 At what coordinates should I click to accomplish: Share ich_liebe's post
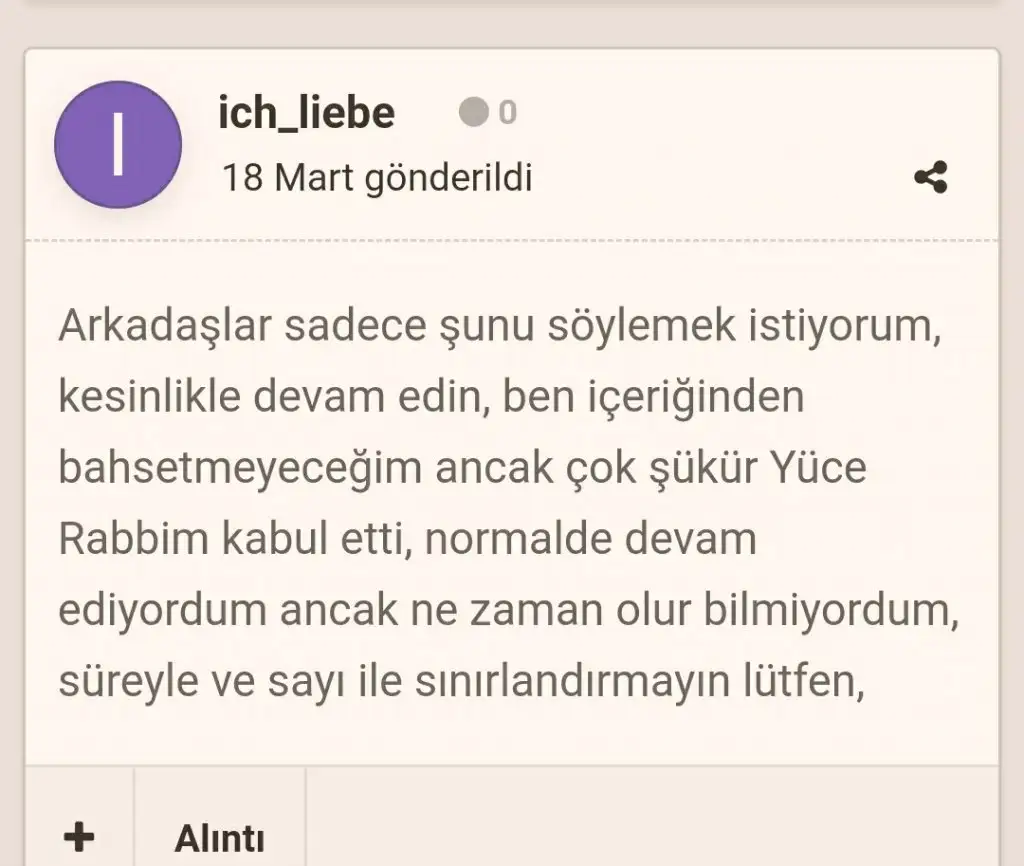[930, 179]
